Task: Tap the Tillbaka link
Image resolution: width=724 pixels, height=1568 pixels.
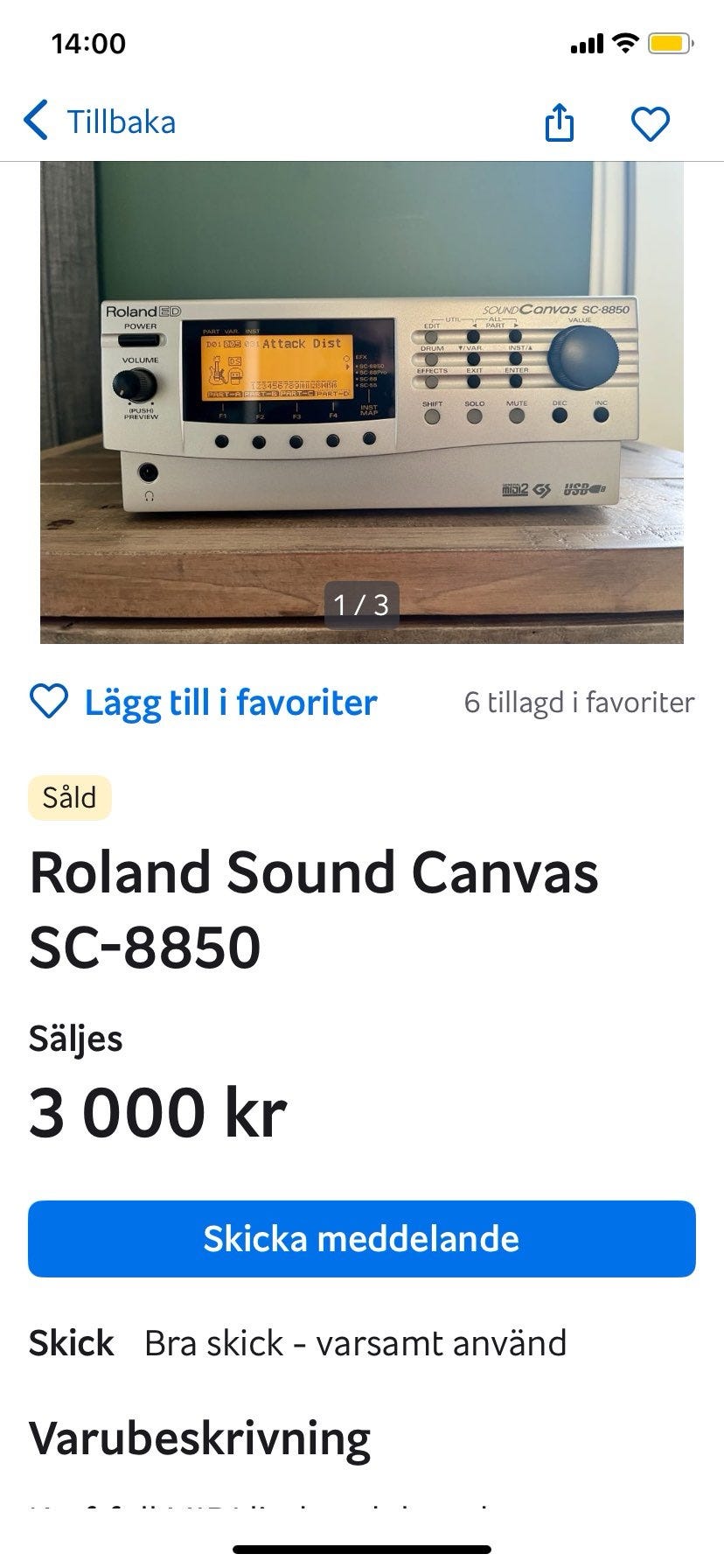Action: (120, 121)
